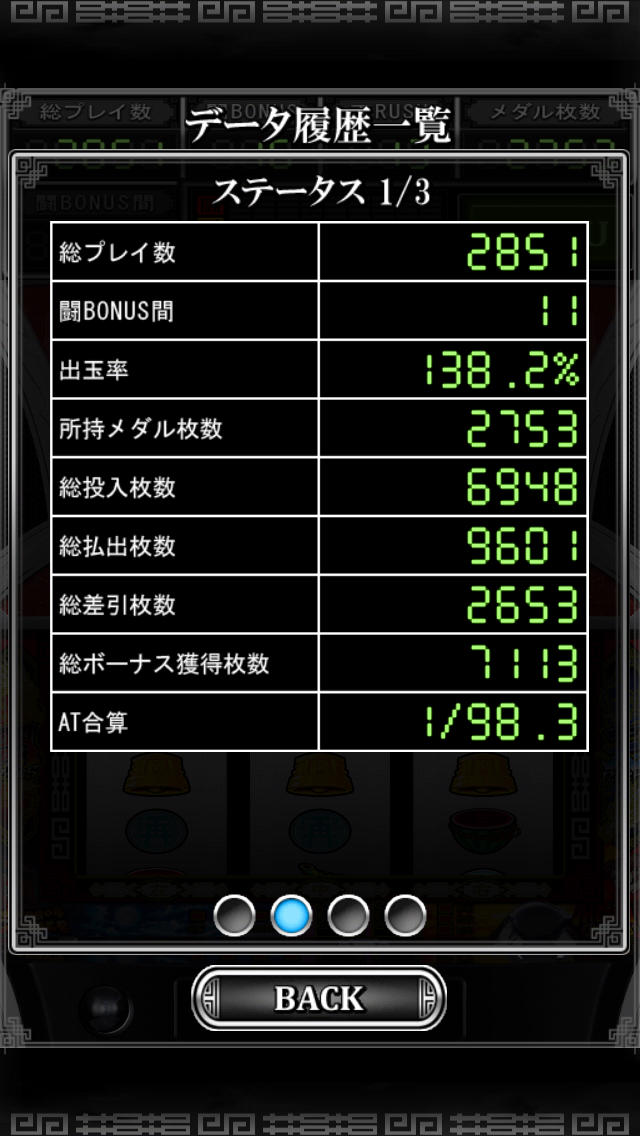Tap the BACK button

pos(319,998)
